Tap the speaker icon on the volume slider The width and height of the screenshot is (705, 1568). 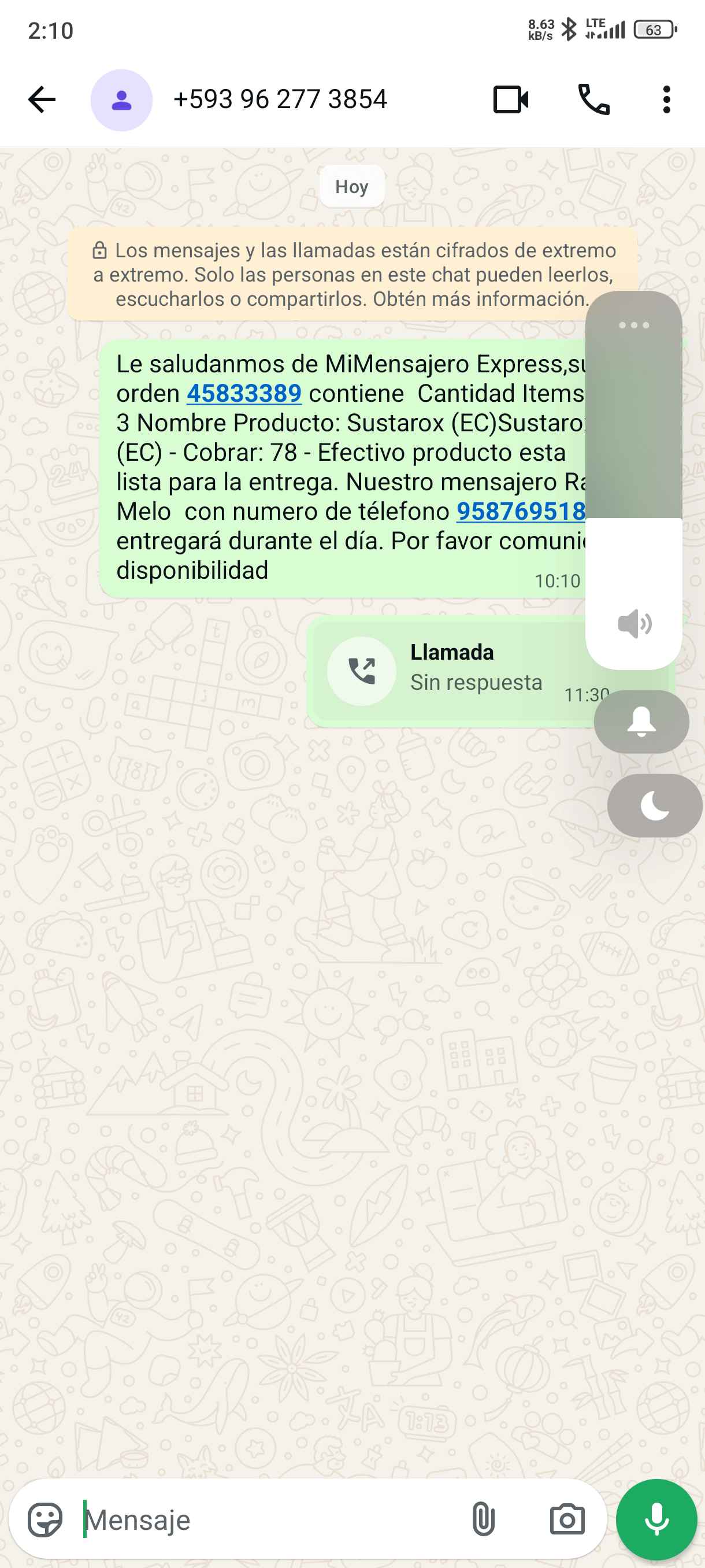(634, 623)
